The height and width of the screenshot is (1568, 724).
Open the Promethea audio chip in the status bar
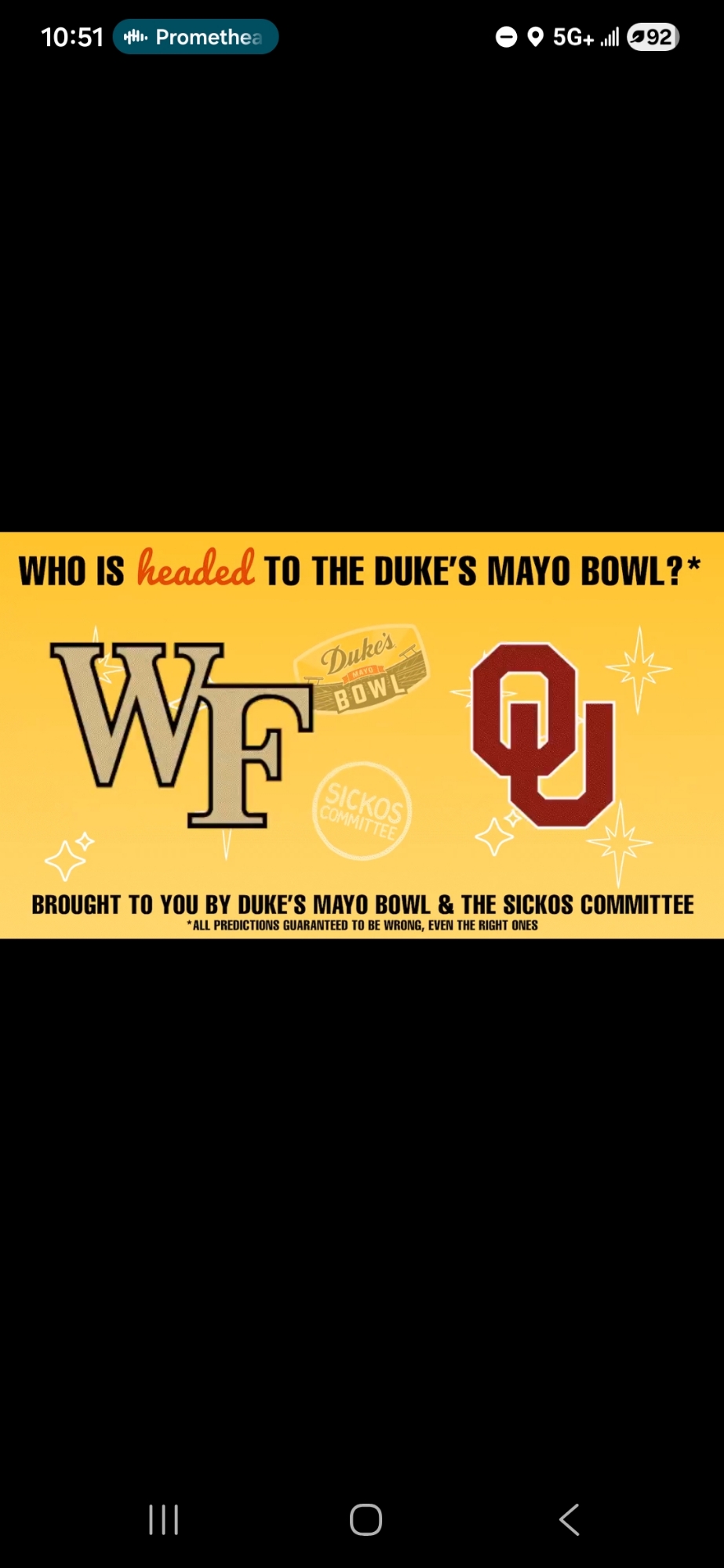coord(196,37)
